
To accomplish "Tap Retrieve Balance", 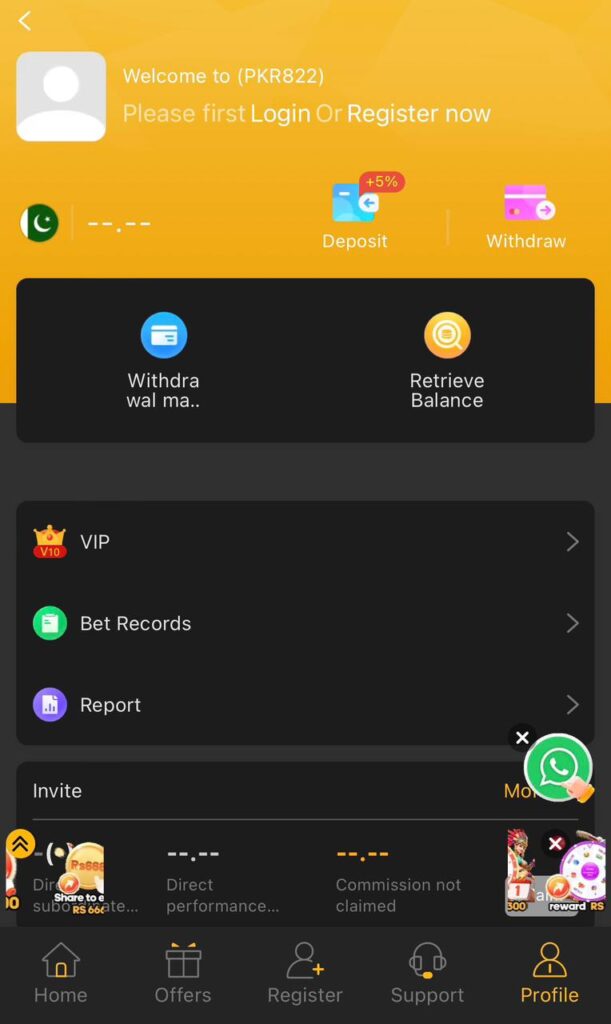I will pos(446,360).
